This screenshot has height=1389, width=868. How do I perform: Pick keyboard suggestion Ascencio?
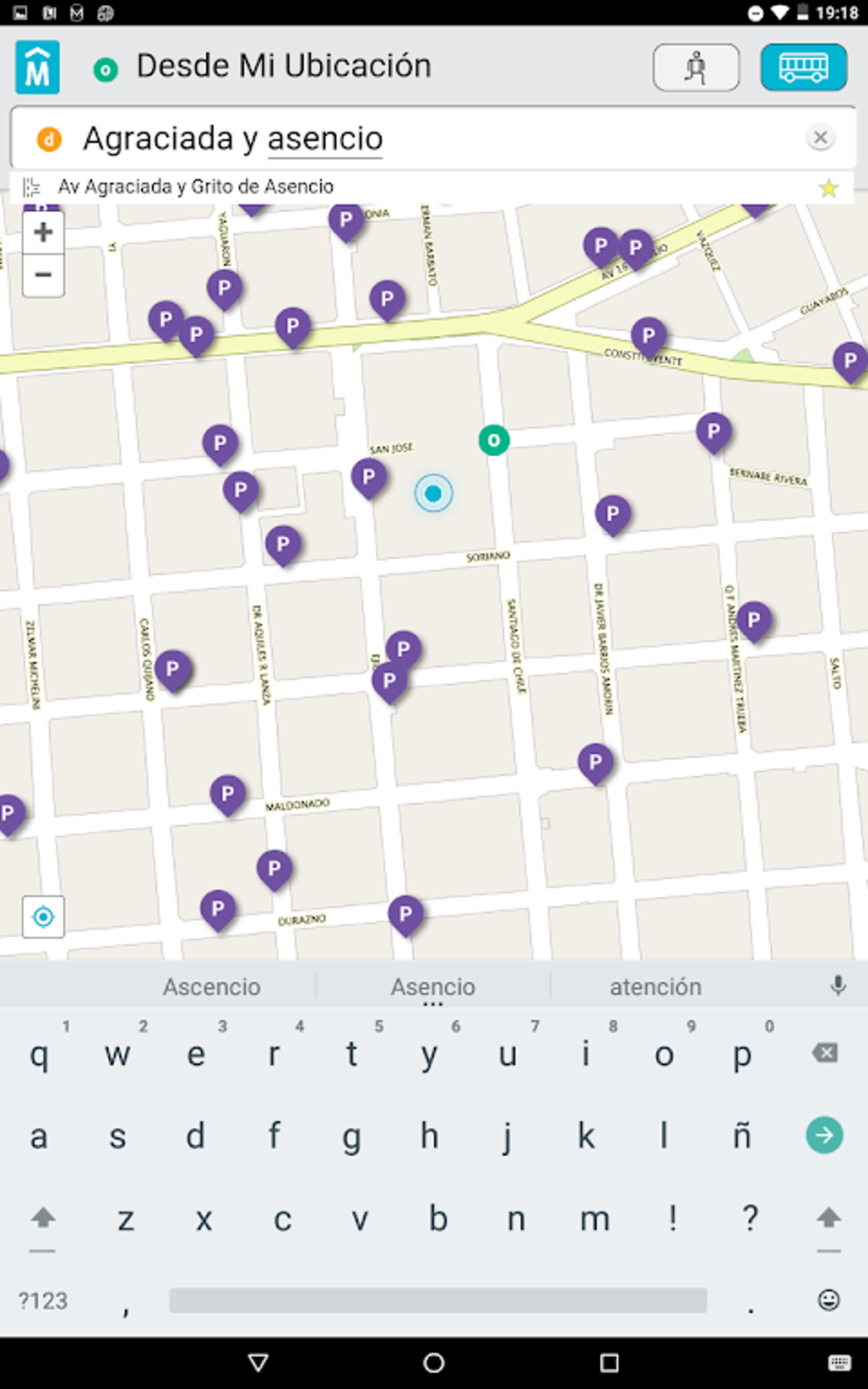coord(211,986)
